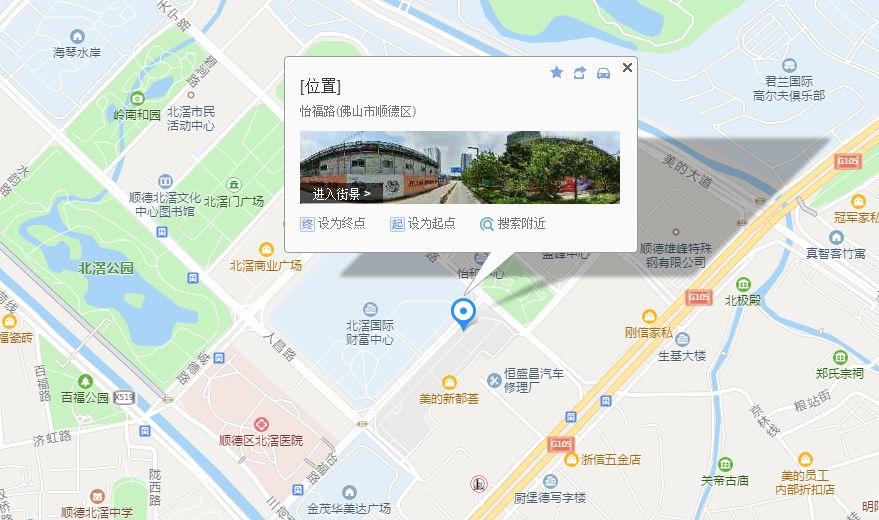Share this location
This screenshot has width=879, height=520.
click(x=580, y=73)
